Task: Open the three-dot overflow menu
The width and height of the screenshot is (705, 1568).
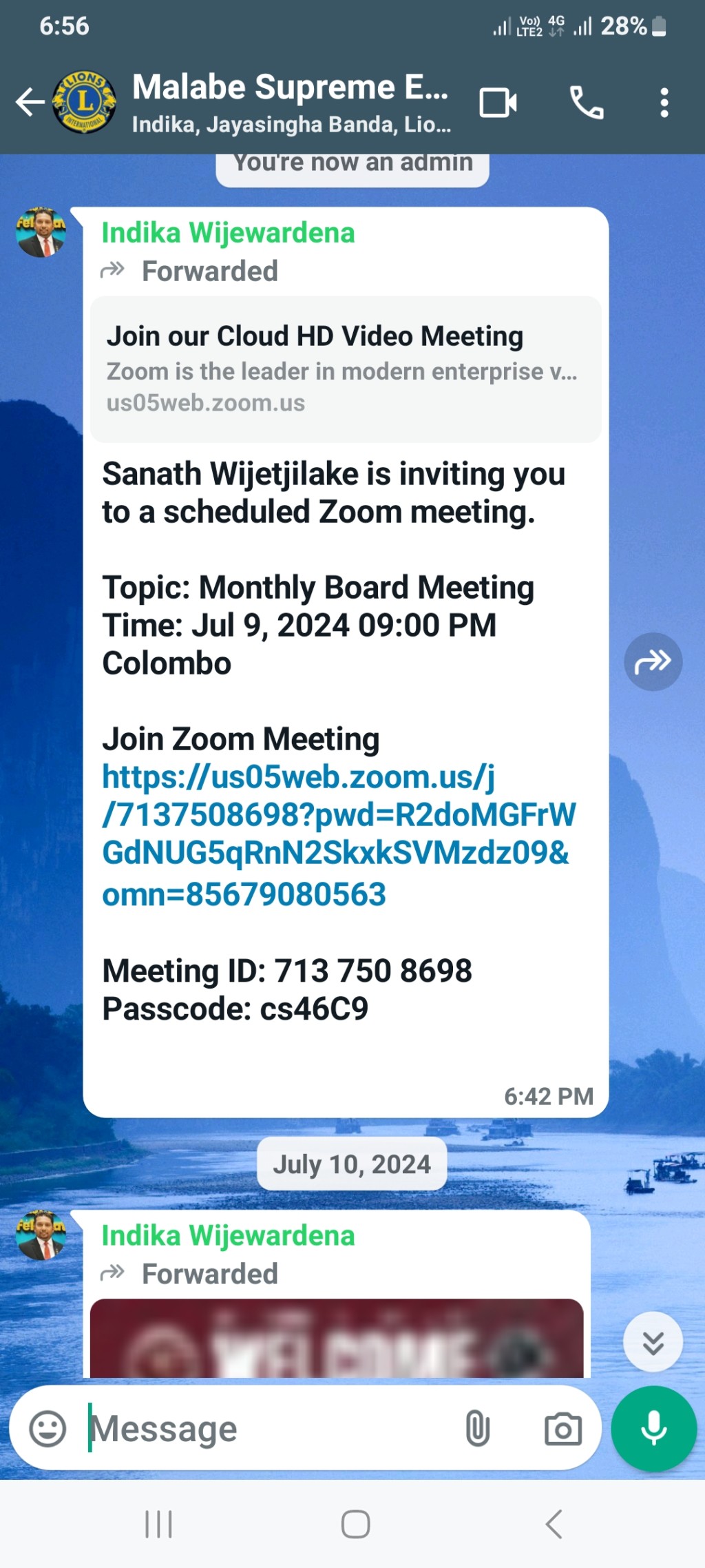Action: tap(664, 103)
